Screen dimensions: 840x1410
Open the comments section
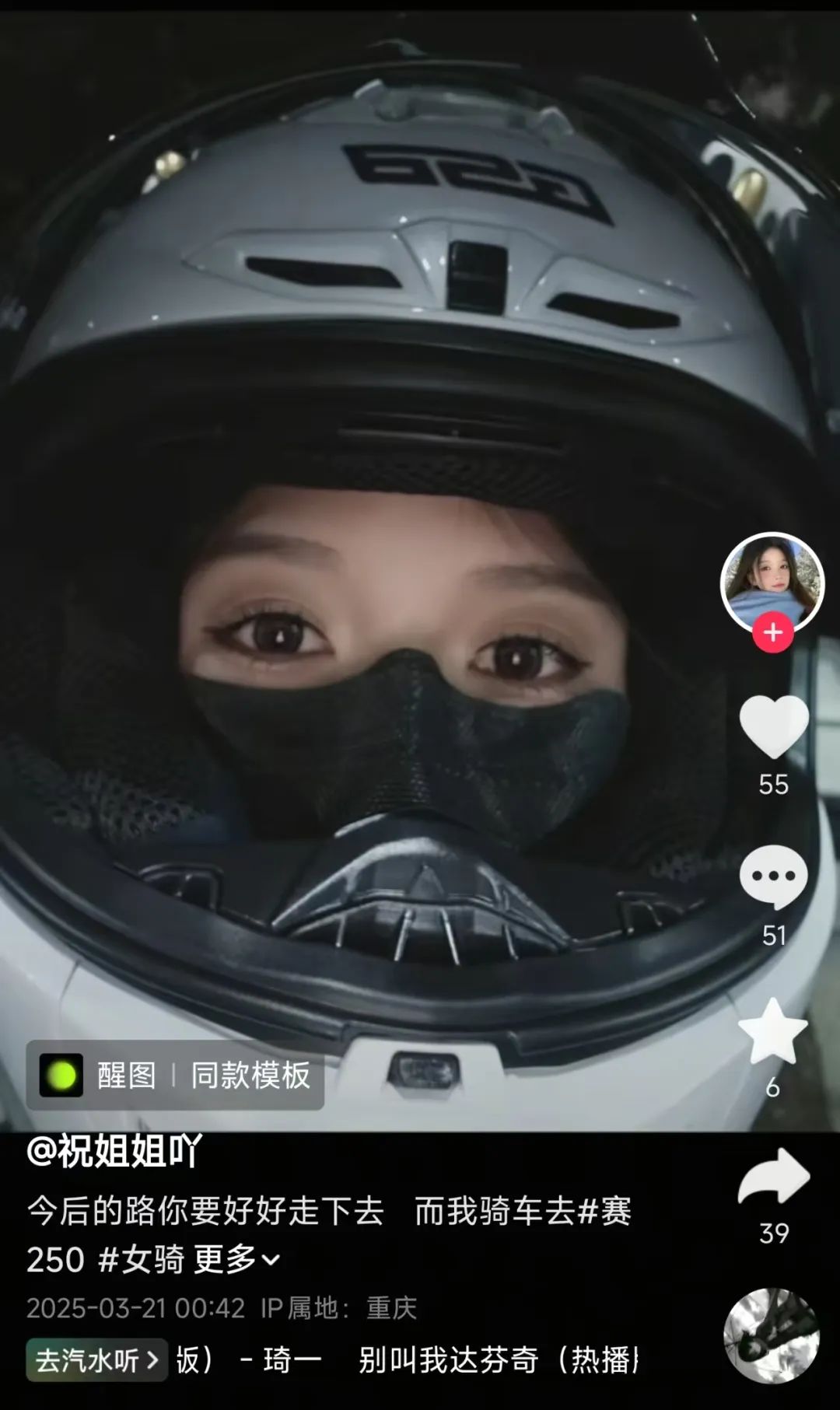[x=773, y=877]
